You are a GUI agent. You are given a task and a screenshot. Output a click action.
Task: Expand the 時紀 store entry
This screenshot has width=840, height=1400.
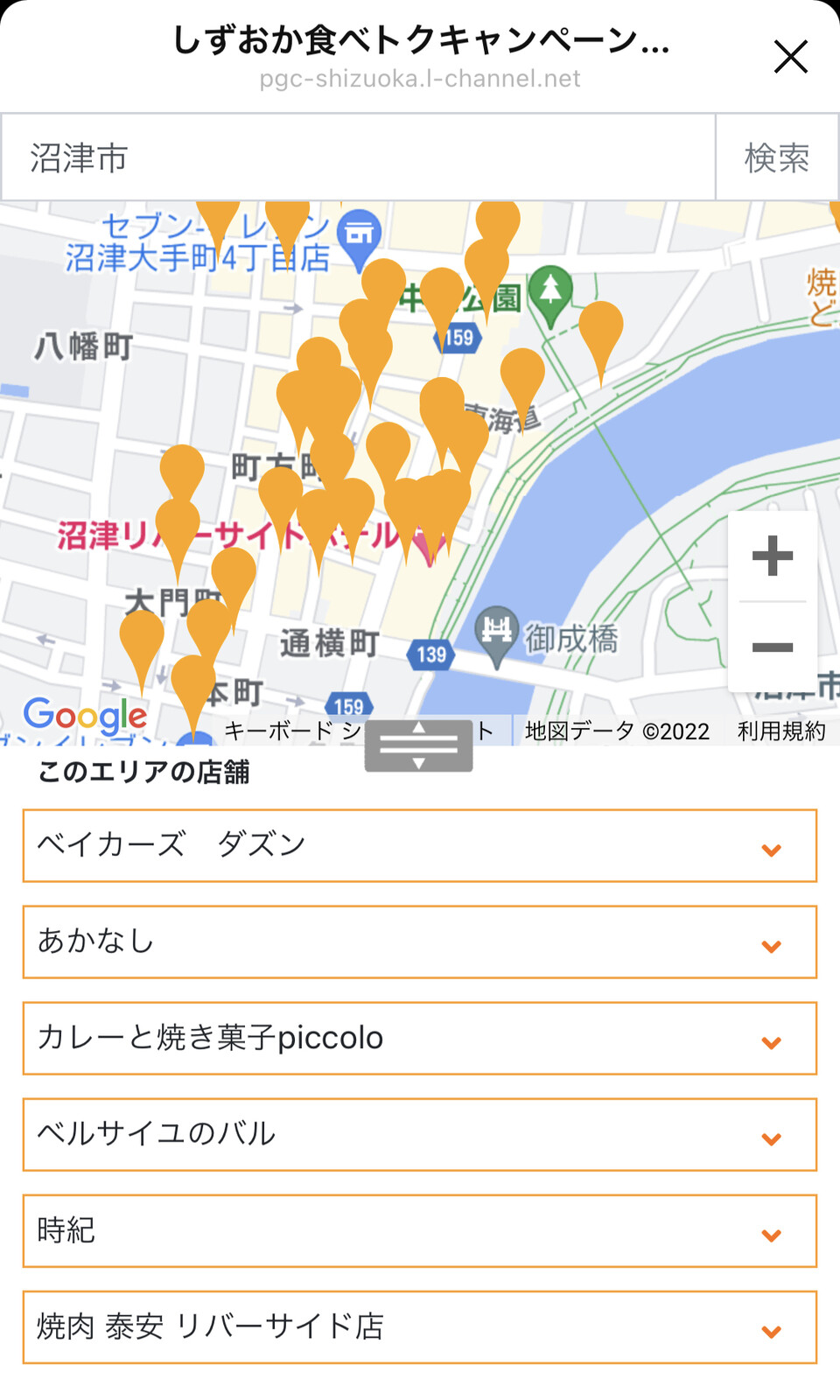coord(420,1230)
